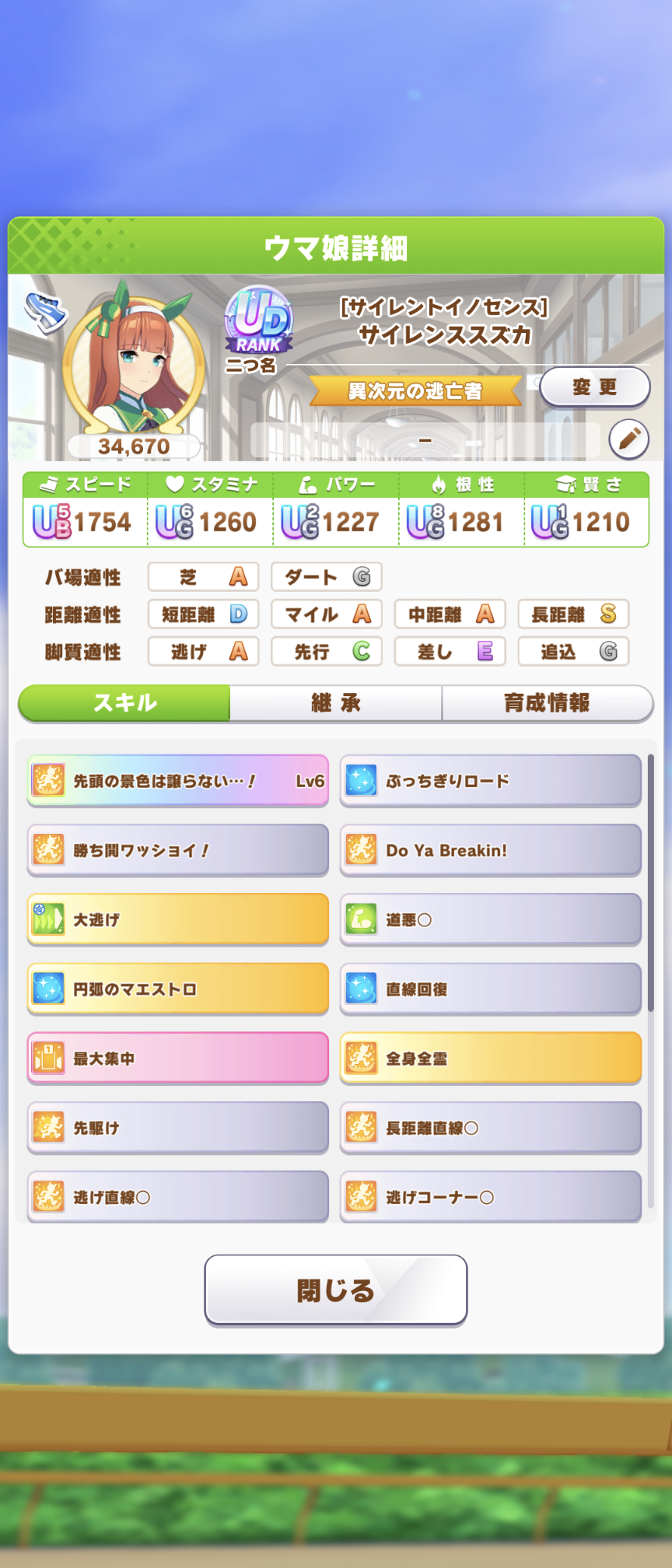Check the 直線回復 skill description
This screenshot has width=672, height=1568.
tap(490, 989)
